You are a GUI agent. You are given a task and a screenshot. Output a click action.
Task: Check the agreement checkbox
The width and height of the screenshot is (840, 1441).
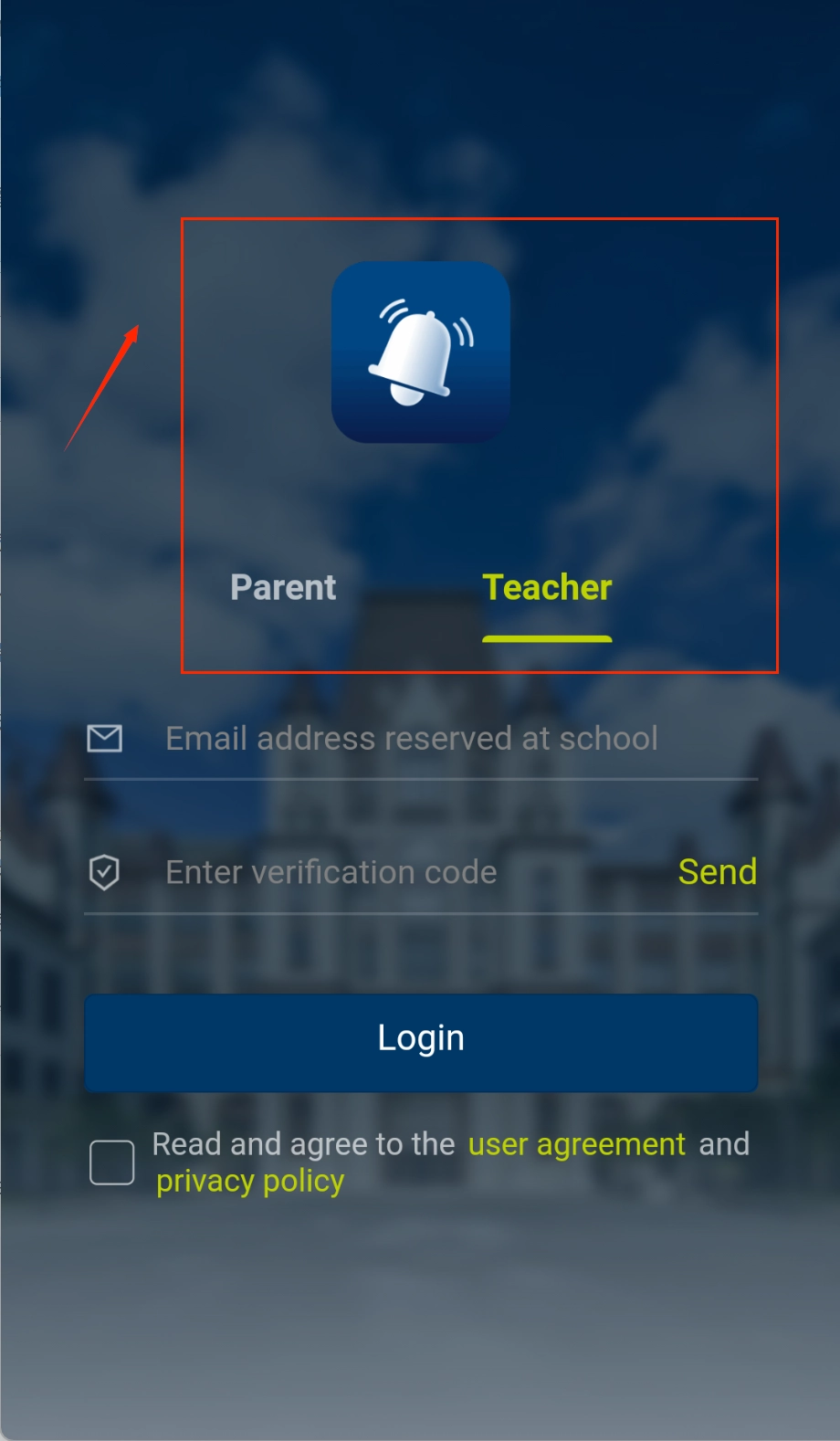(x=112, y=1162)
